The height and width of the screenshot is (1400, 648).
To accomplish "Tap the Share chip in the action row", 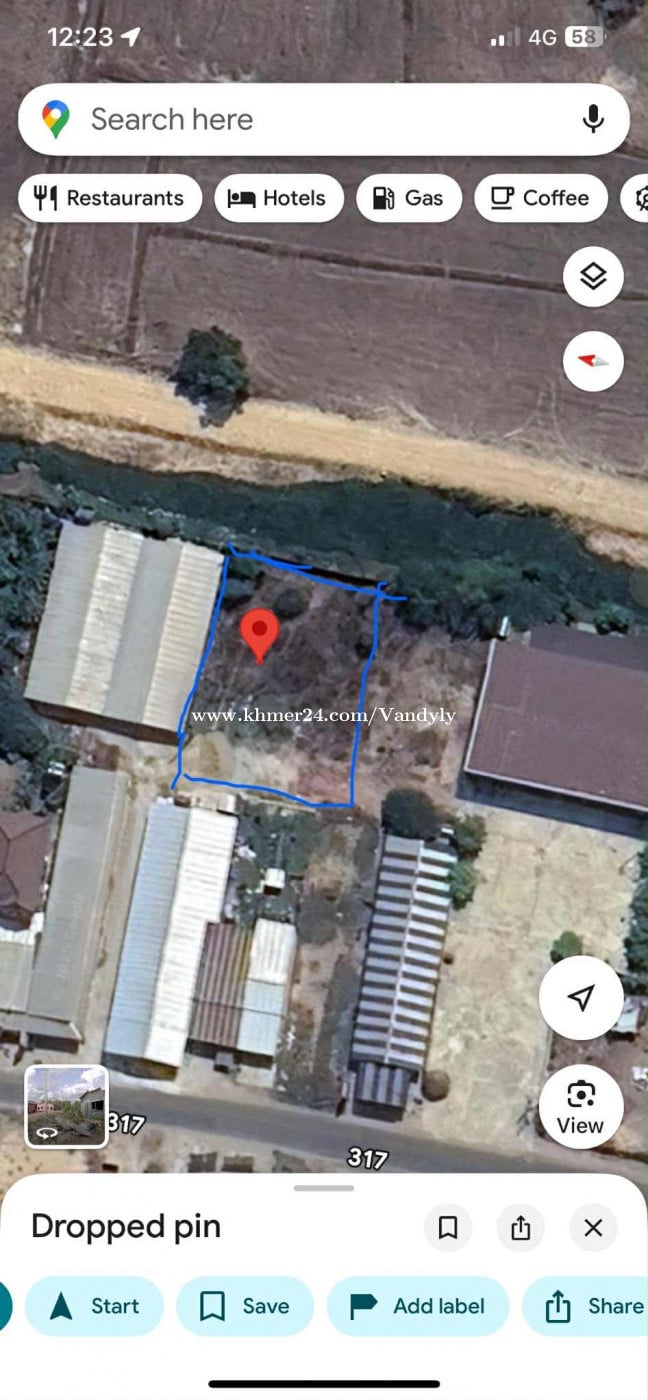I will point(592,1306).
